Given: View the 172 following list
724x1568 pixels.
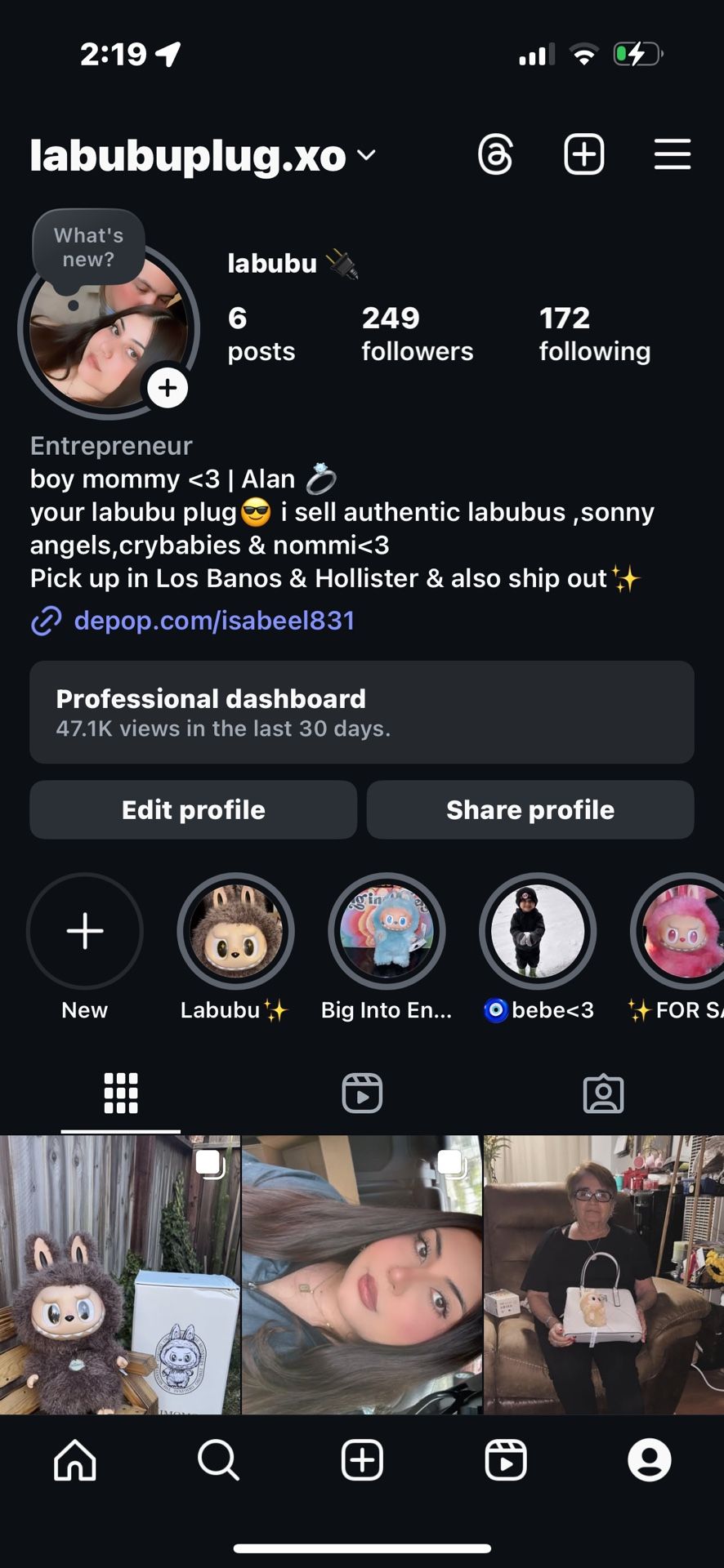Looking at the screenshot, I should click(x=594, y=333).
